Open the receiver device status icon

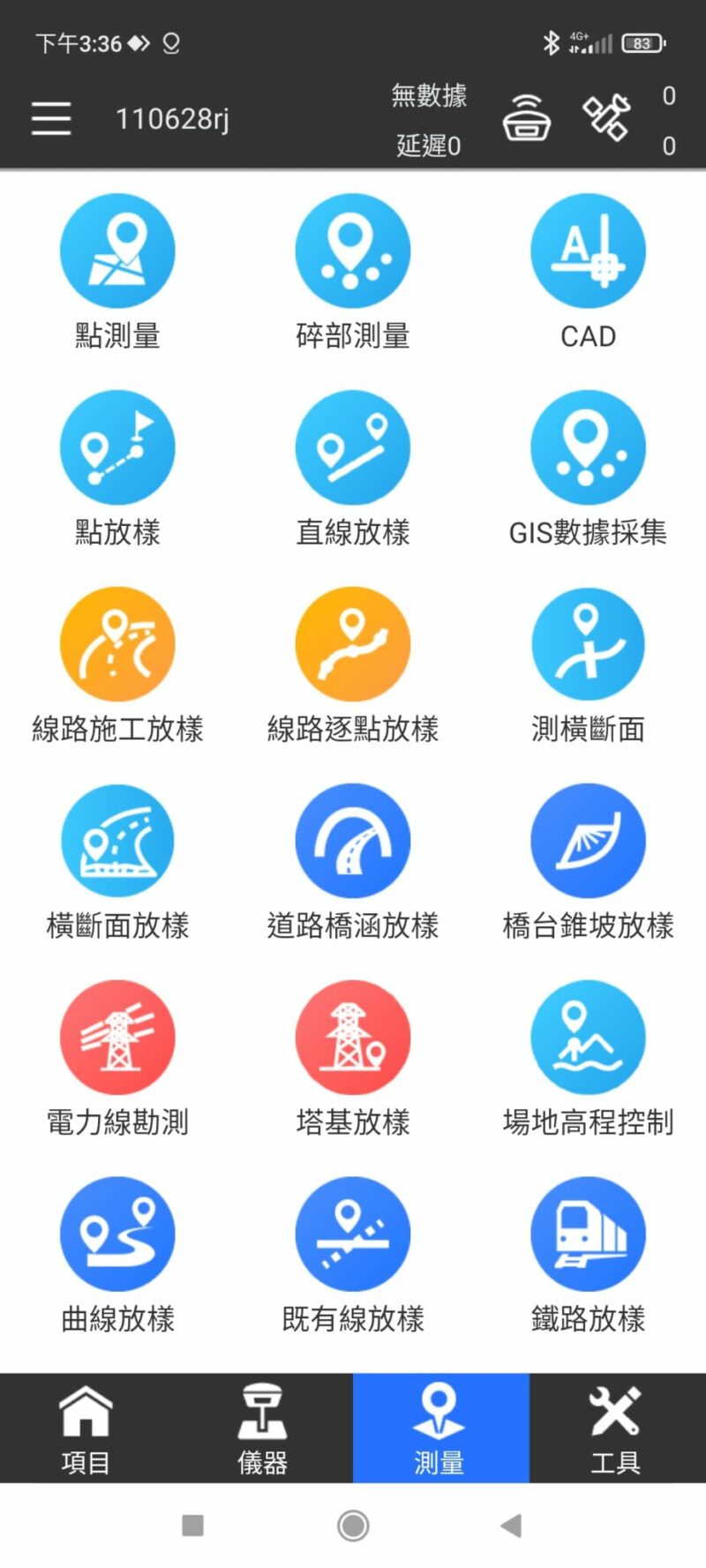click(x=527, y=118)
